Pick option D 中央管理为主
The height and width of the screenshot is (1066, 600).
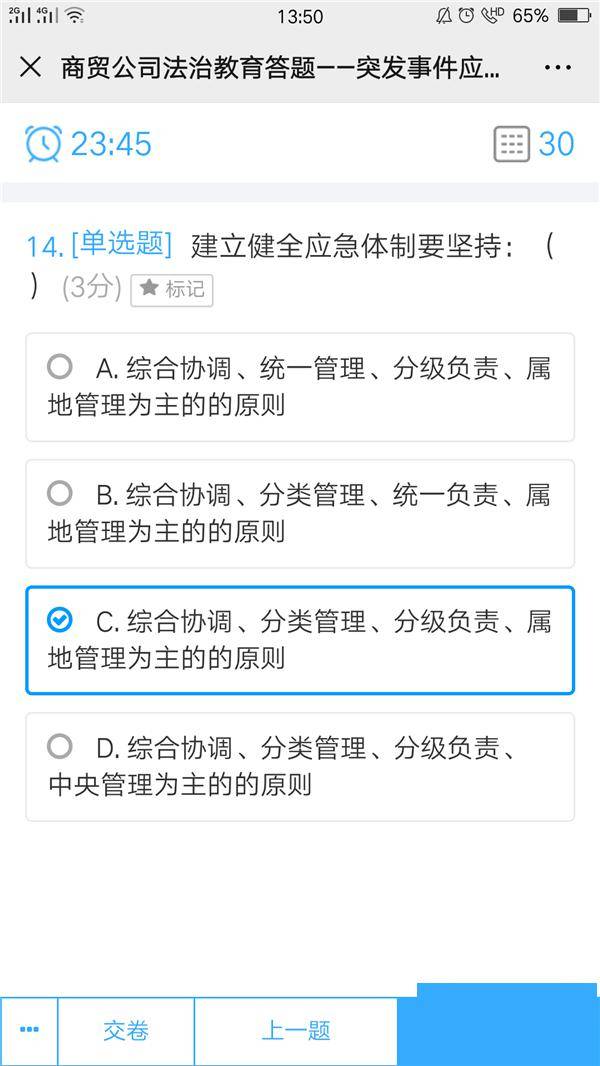pos(300,766)
